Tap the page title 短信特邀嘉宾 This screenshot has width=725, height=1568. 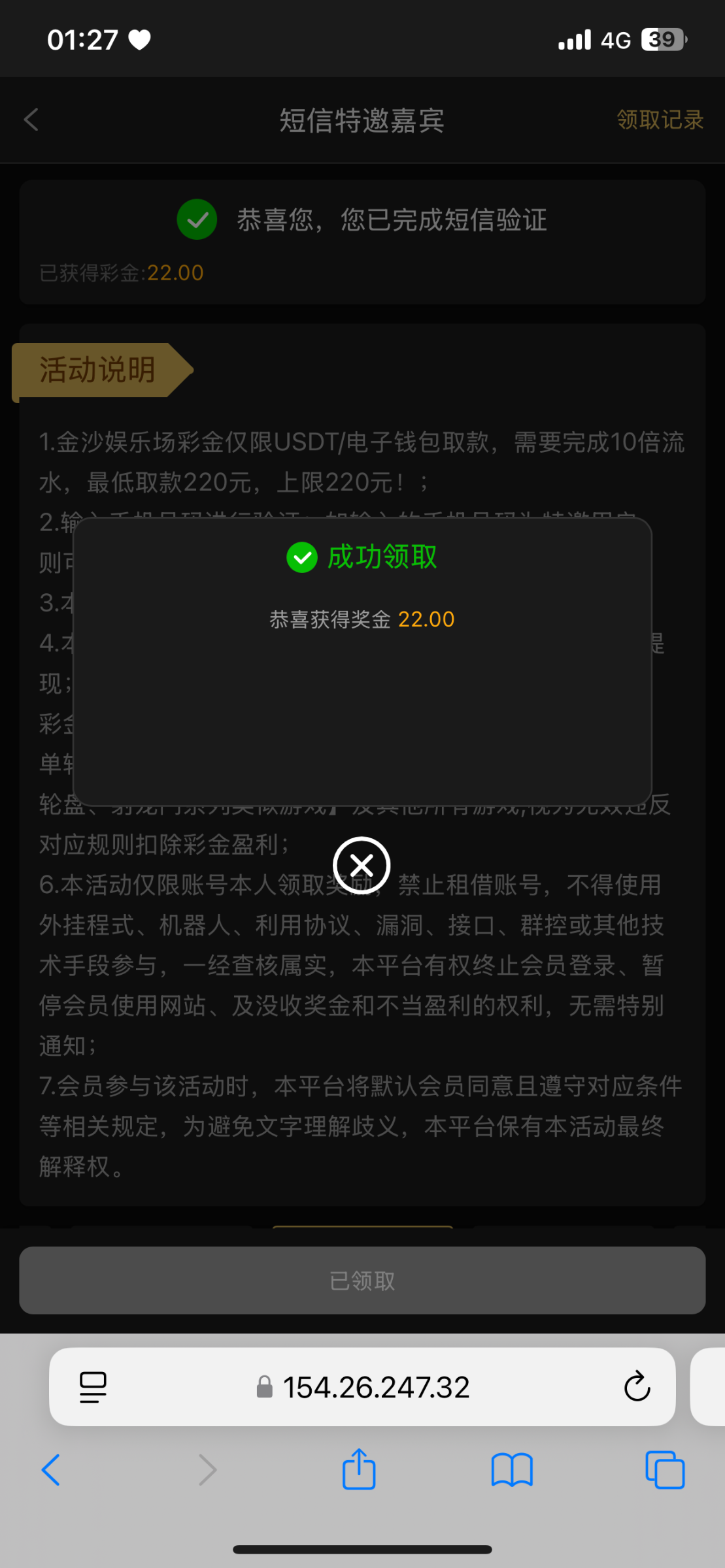(362, 121)
